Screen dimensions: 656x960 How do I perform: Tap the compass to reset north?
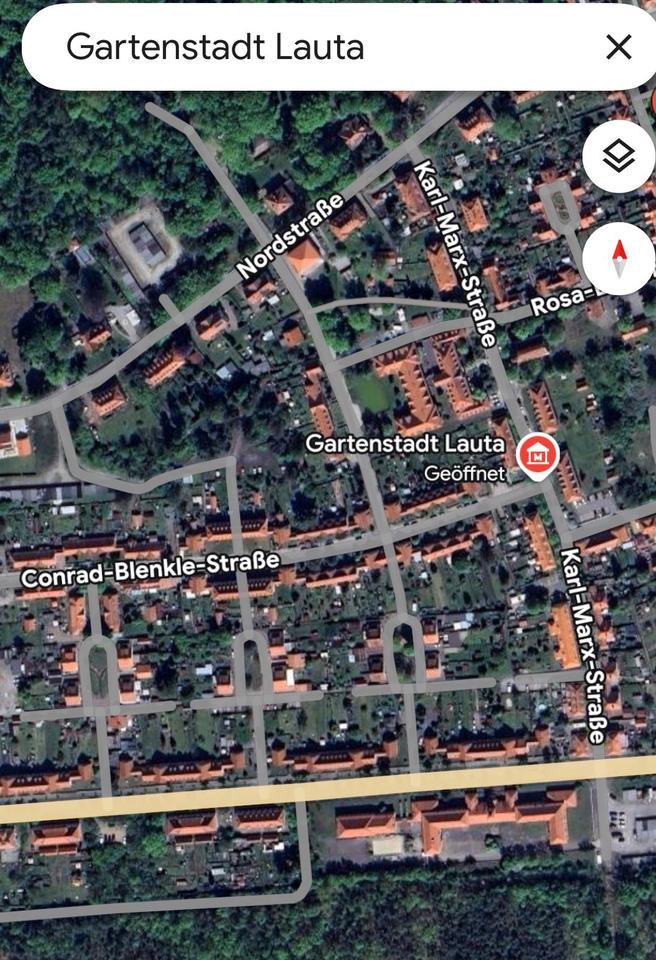(x=619, y=258)
